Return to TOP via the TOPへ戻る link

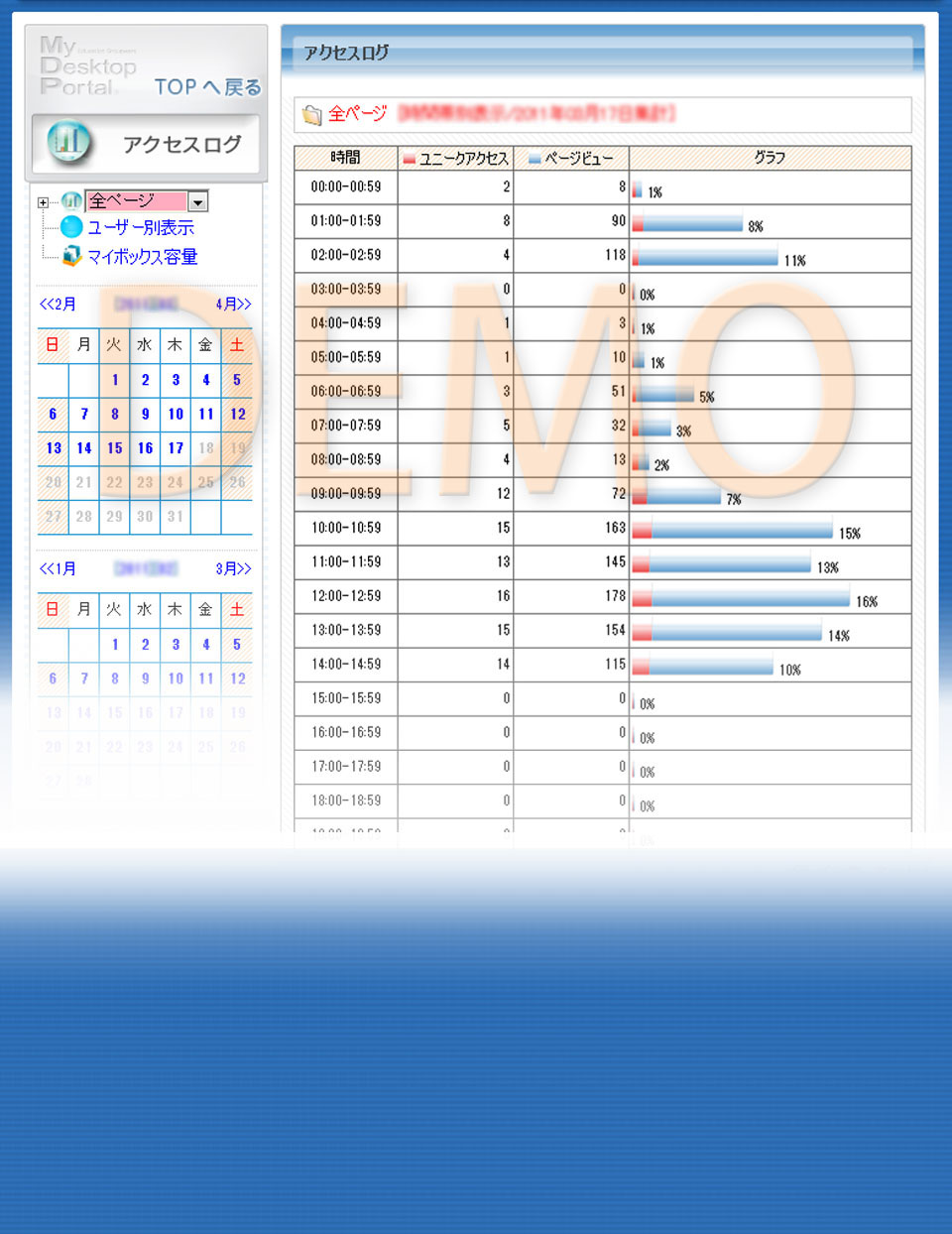coord(207,87)
